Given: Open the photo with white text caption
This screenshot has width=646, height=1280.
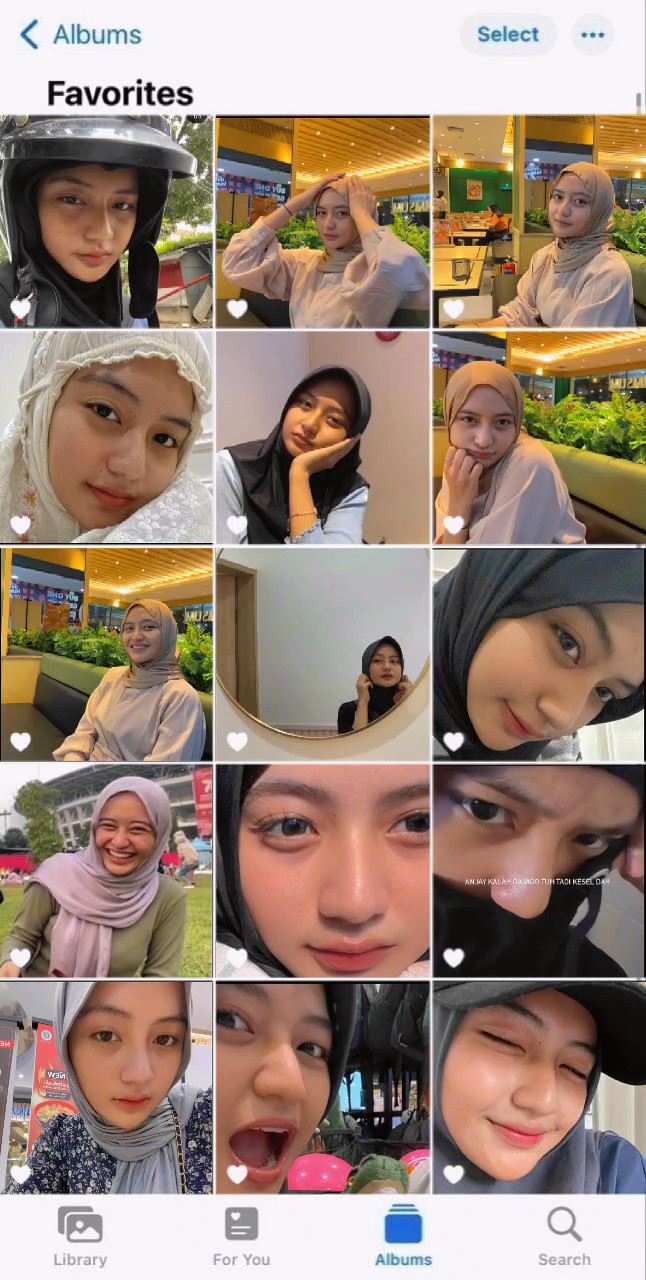Looking at the screenshot, I should pyautogui.click(x=539, y=871).
